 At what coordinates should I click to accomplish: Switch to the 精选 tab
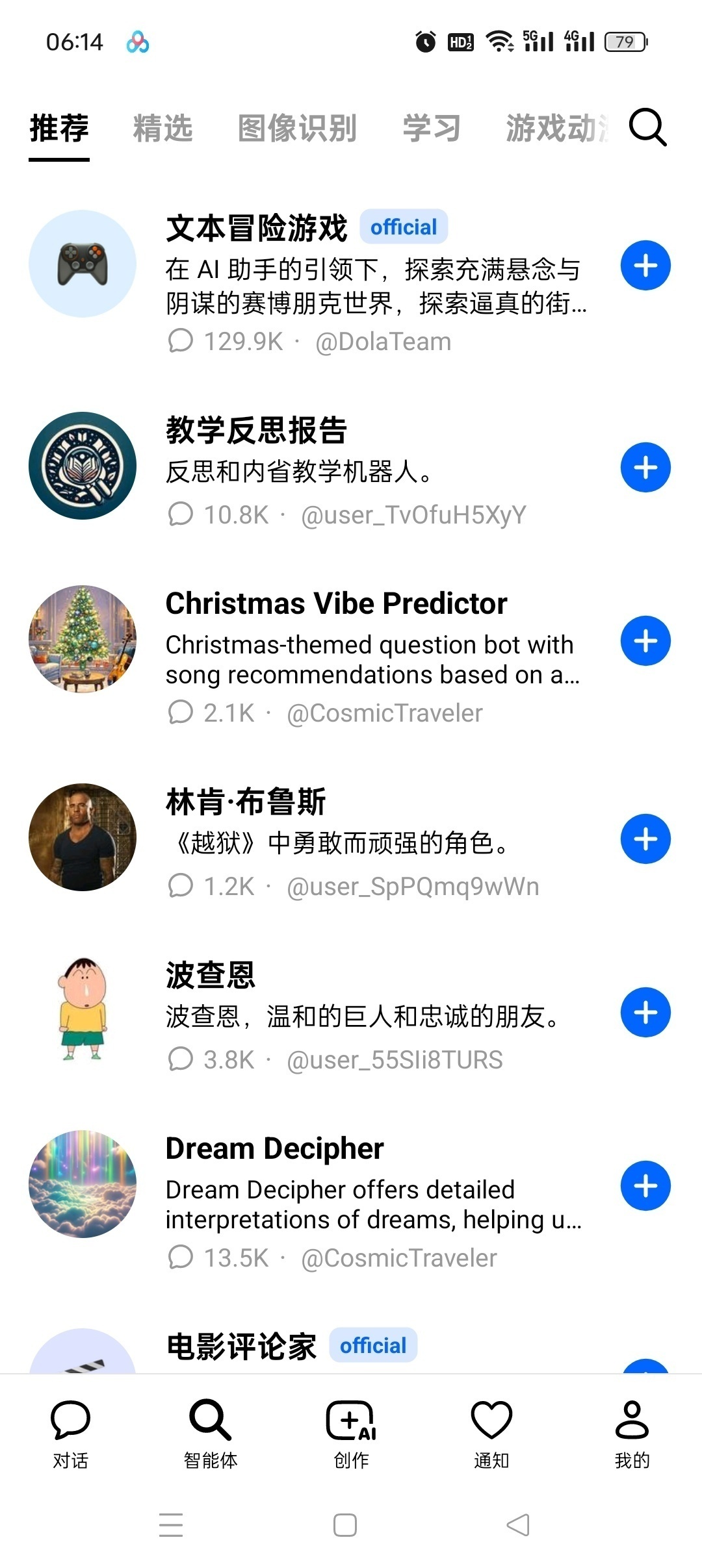coord(161,129)
